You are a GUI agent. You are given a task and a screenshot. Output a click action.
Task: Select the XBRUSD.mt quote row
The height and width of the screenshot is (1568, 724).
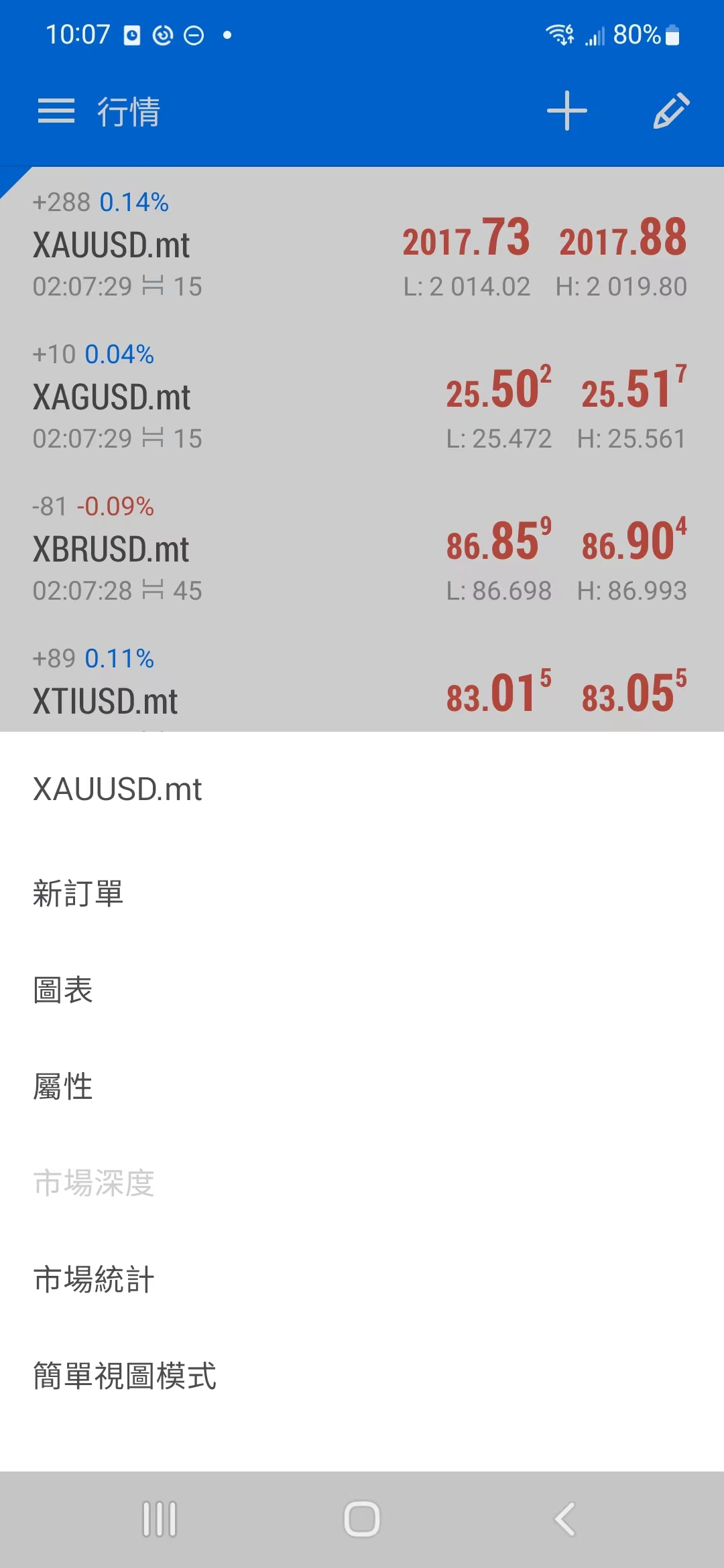coord(362,549)
